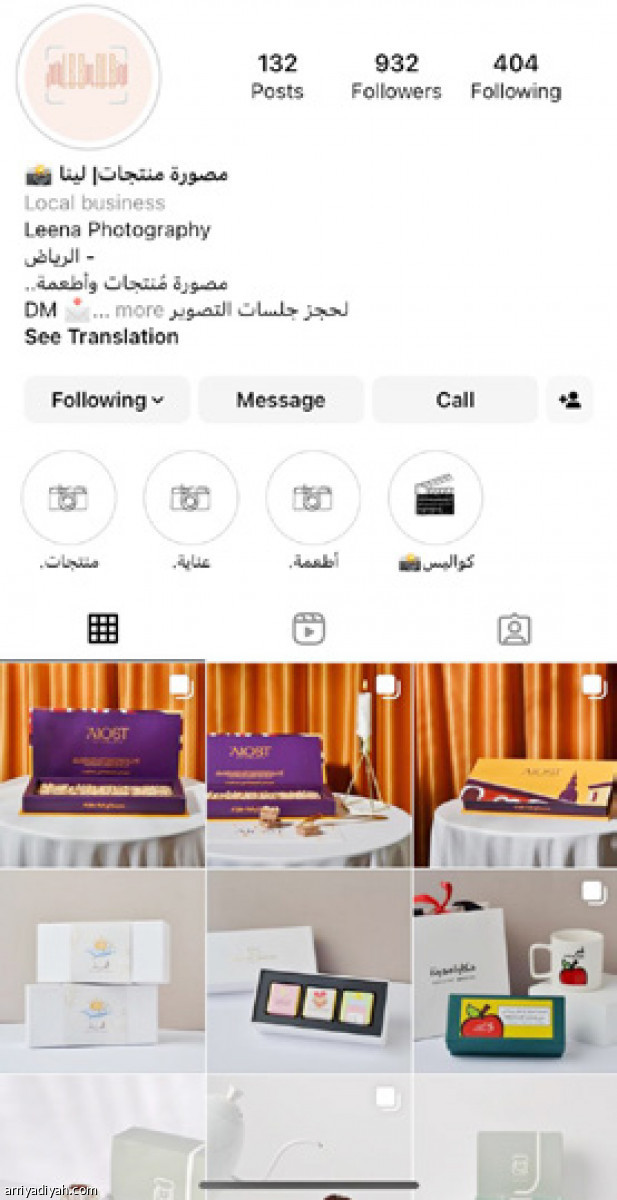
Task: Open the منتجات story highlight
Action: [69, 498]
